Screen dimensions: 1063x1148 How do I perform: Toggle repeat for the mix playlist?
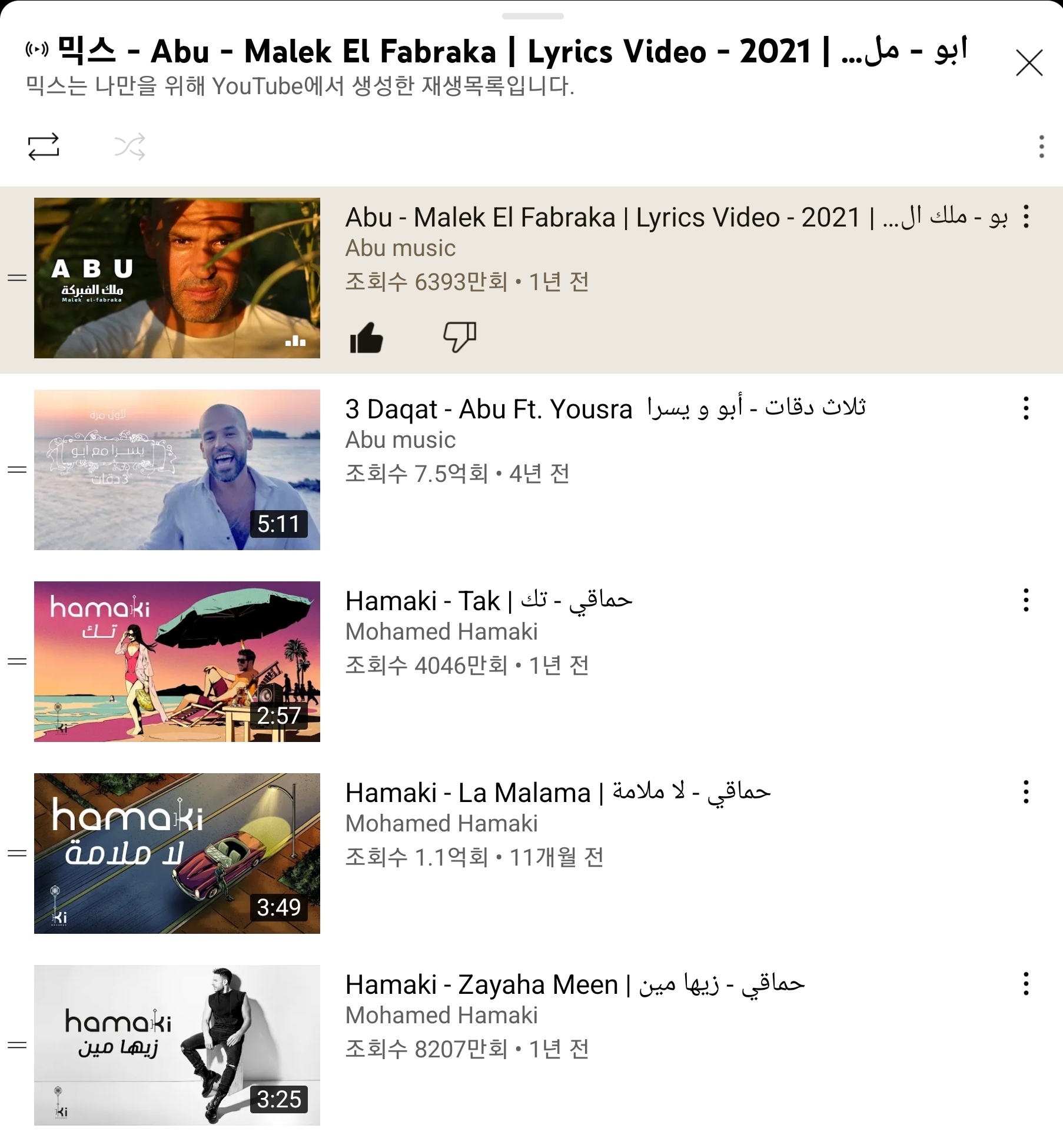(44, 147)
